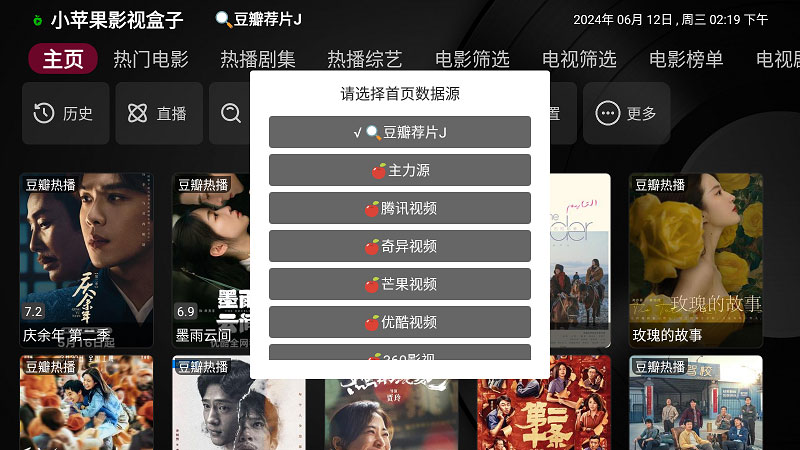This screenshot has height=450, width=800.
Task: Open the 电视筛选 tab
Action: [x=579, y=59]
